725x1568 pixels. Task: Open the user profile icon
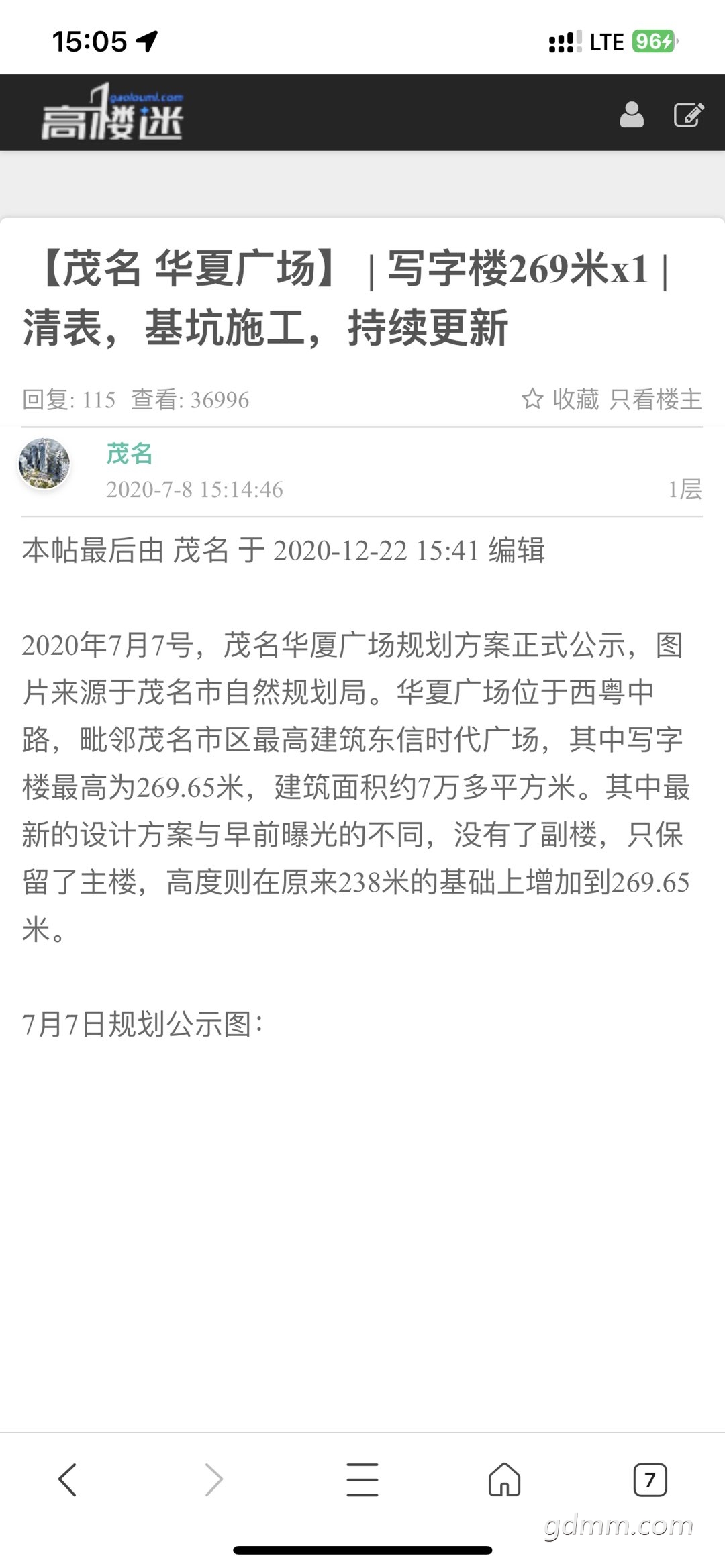coord(631,115)
